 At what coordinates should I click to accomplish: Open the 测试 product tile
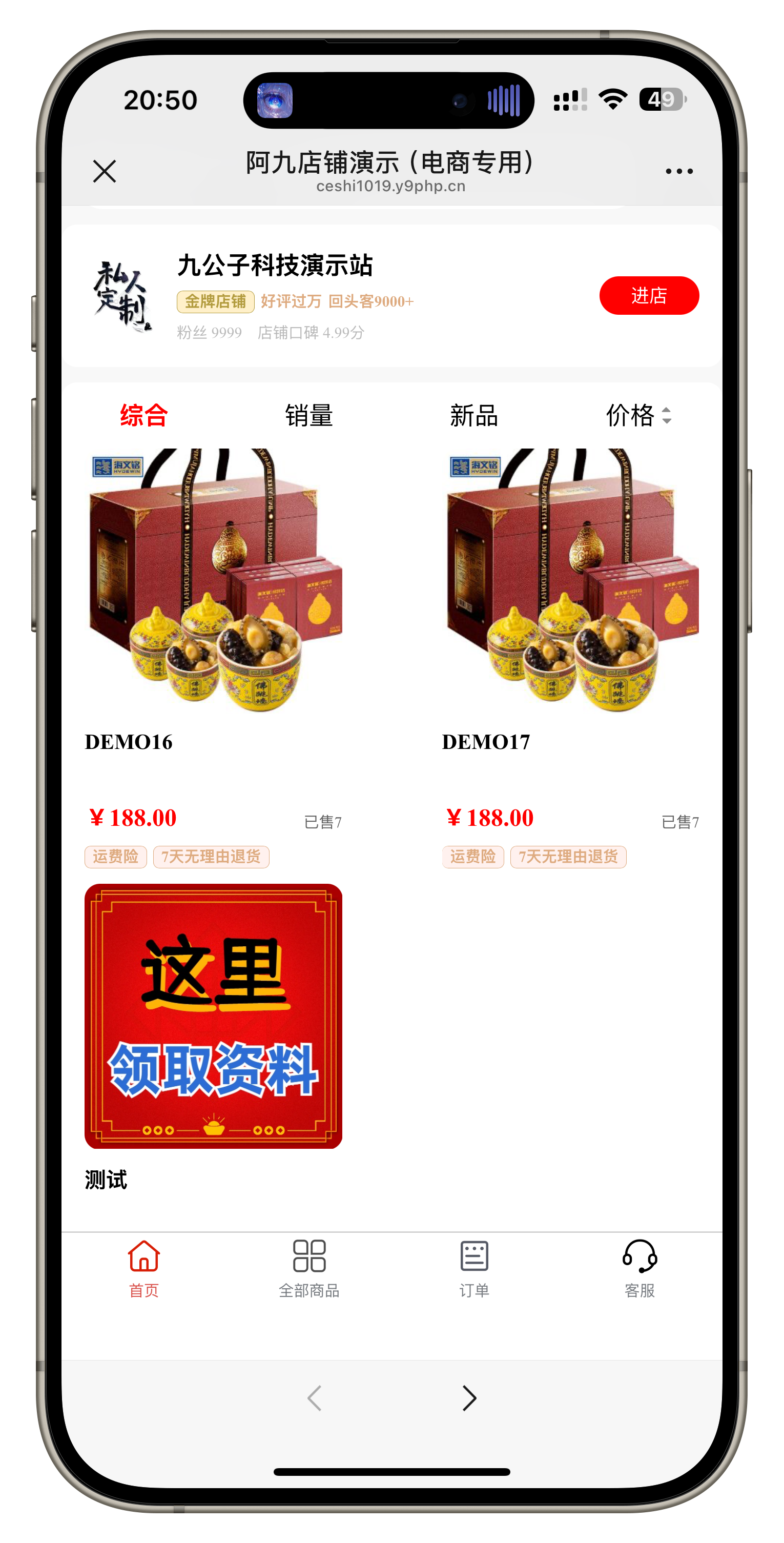(213, 1016)
